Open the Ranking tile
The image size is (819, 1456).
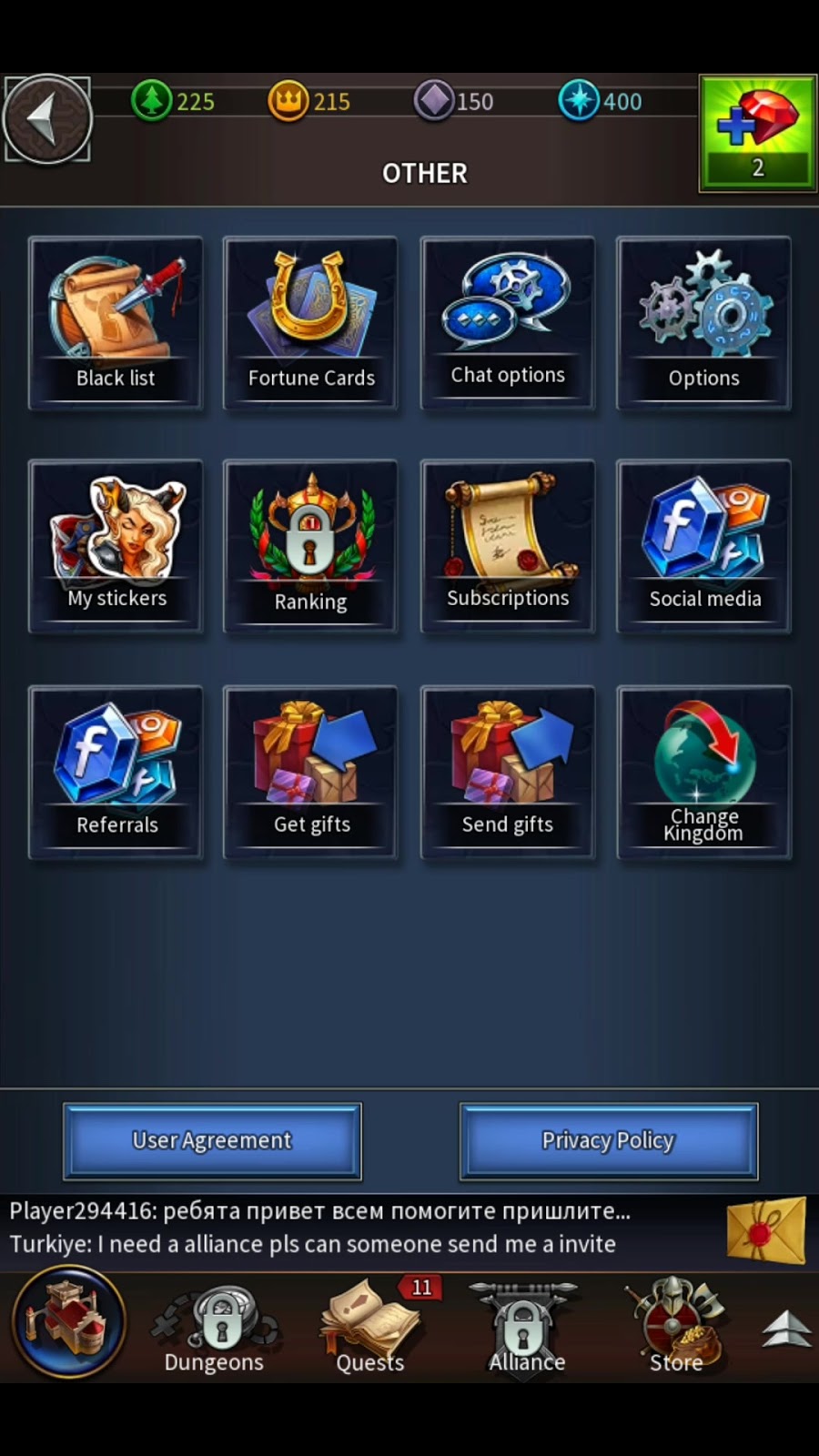tap(310, 546)
